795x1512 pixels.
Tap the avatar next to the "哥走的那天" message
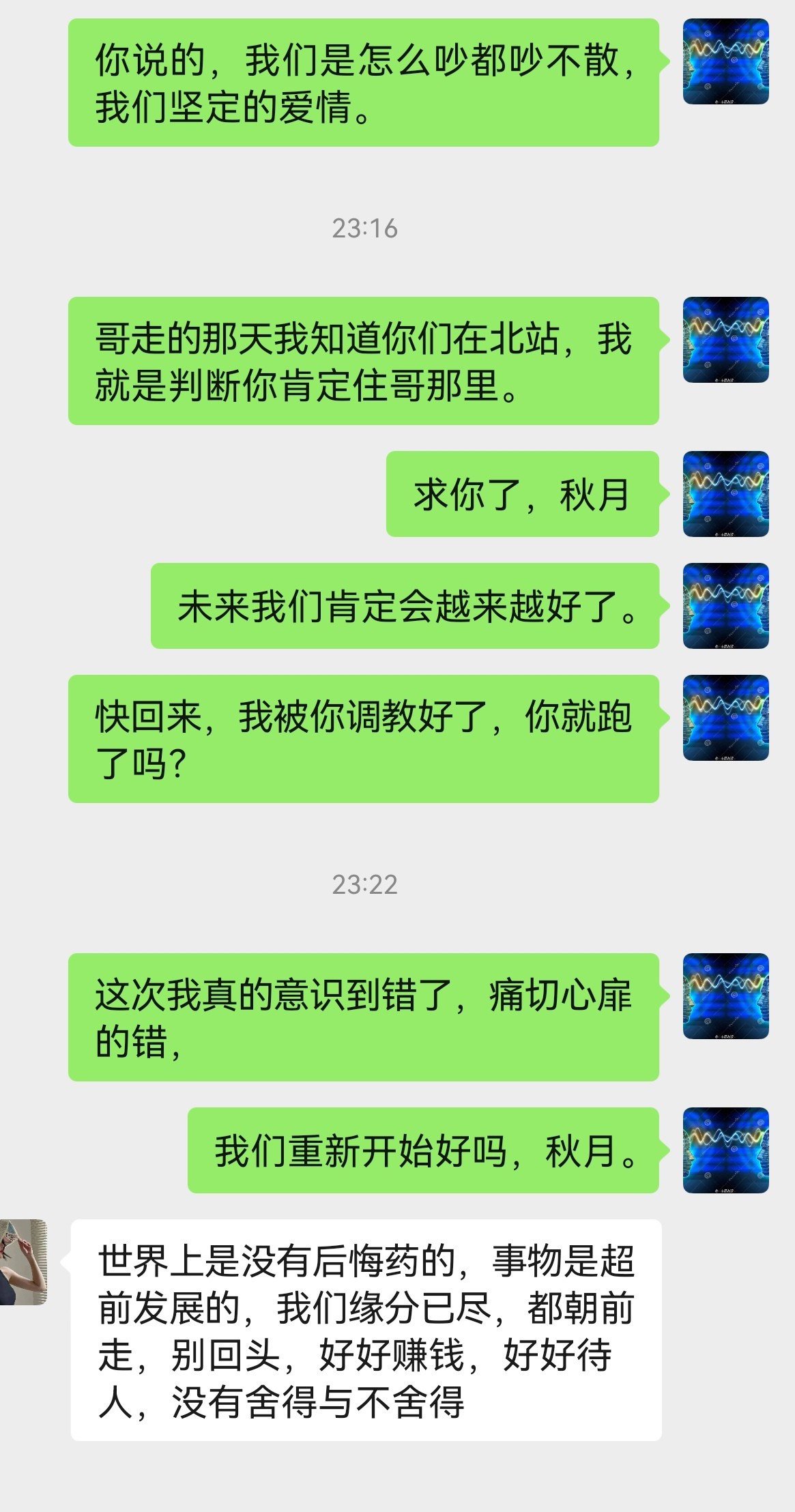726,340
